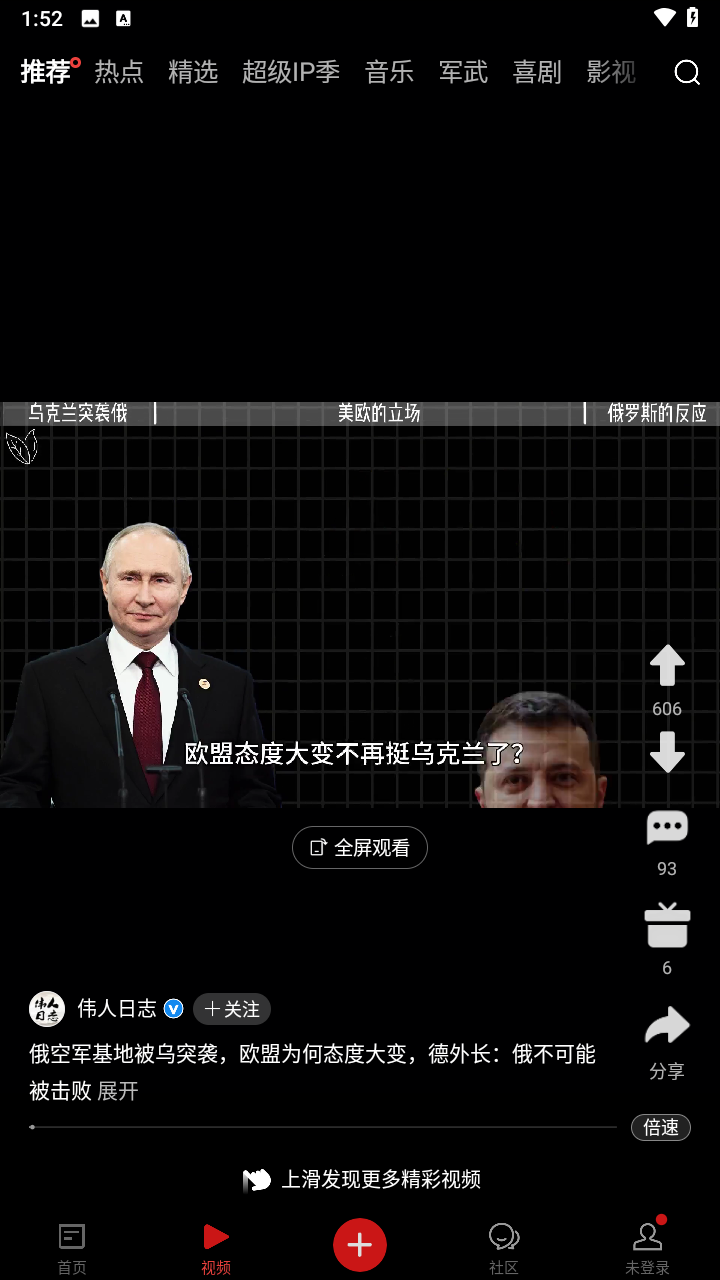Open the 未登录 profile tab

coord(647,1247)
